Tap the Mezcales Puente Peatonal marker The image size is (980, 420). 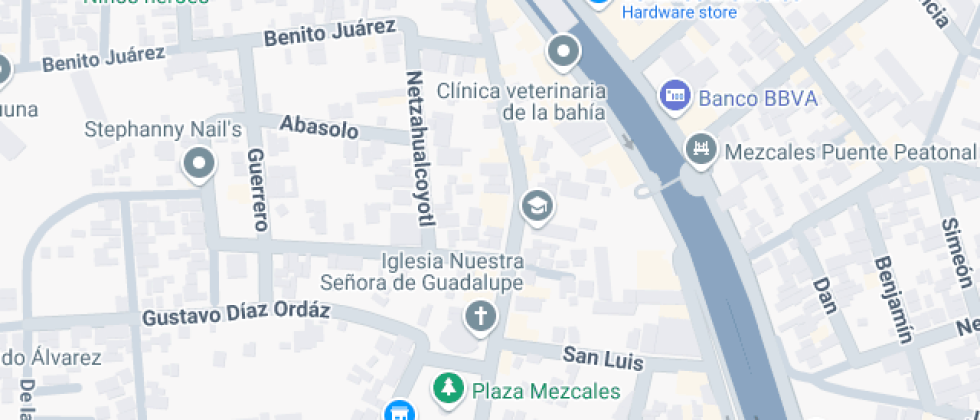702,151
